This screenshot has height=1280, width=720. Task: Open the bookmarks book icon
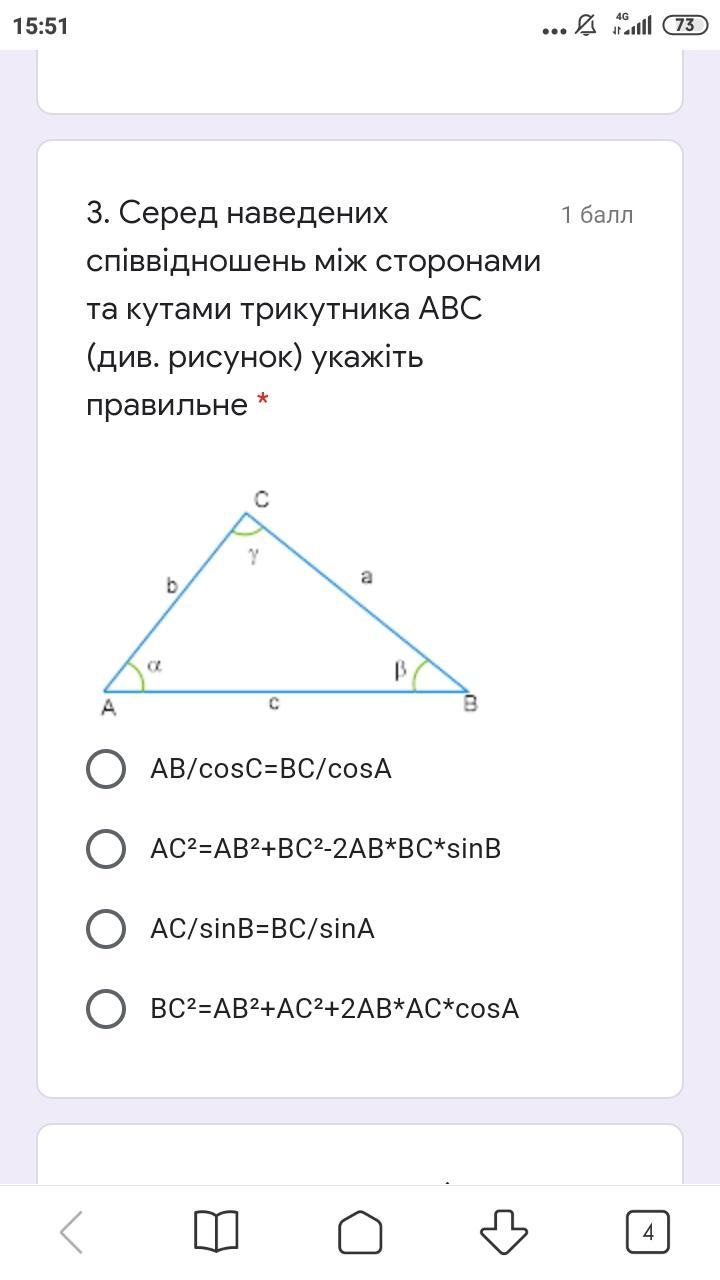pos(216,1232)
